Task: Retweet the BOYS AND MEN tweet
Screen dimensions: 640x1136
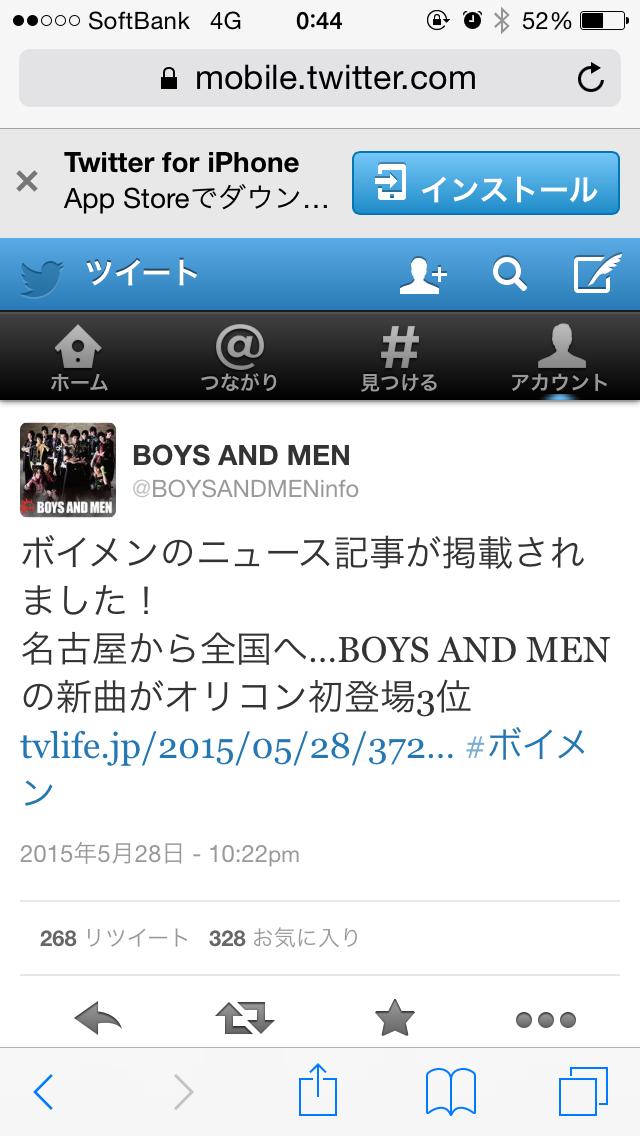Action: 245,1019
